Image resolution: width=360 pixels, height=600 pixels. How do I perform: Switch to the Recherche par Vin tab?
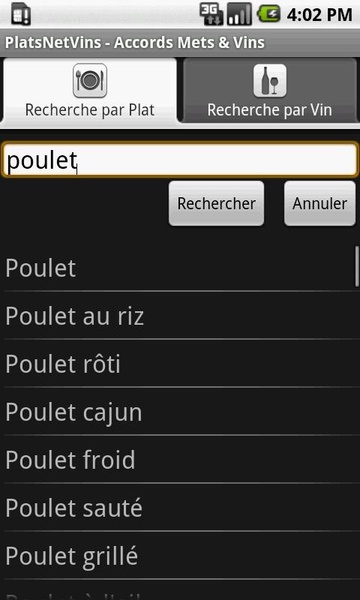coord(270,91)
